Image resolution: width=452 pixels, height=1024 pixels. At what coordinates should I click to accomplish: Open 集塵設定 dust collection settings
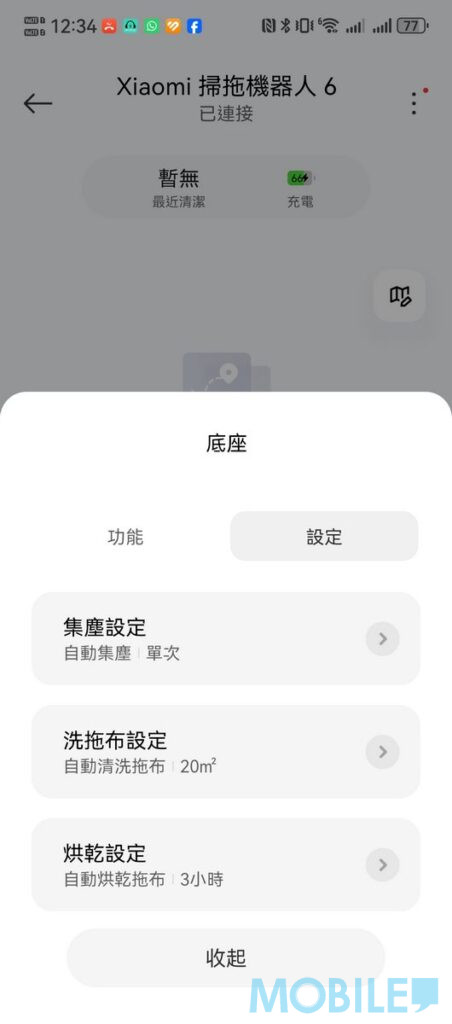click(225, 639)
